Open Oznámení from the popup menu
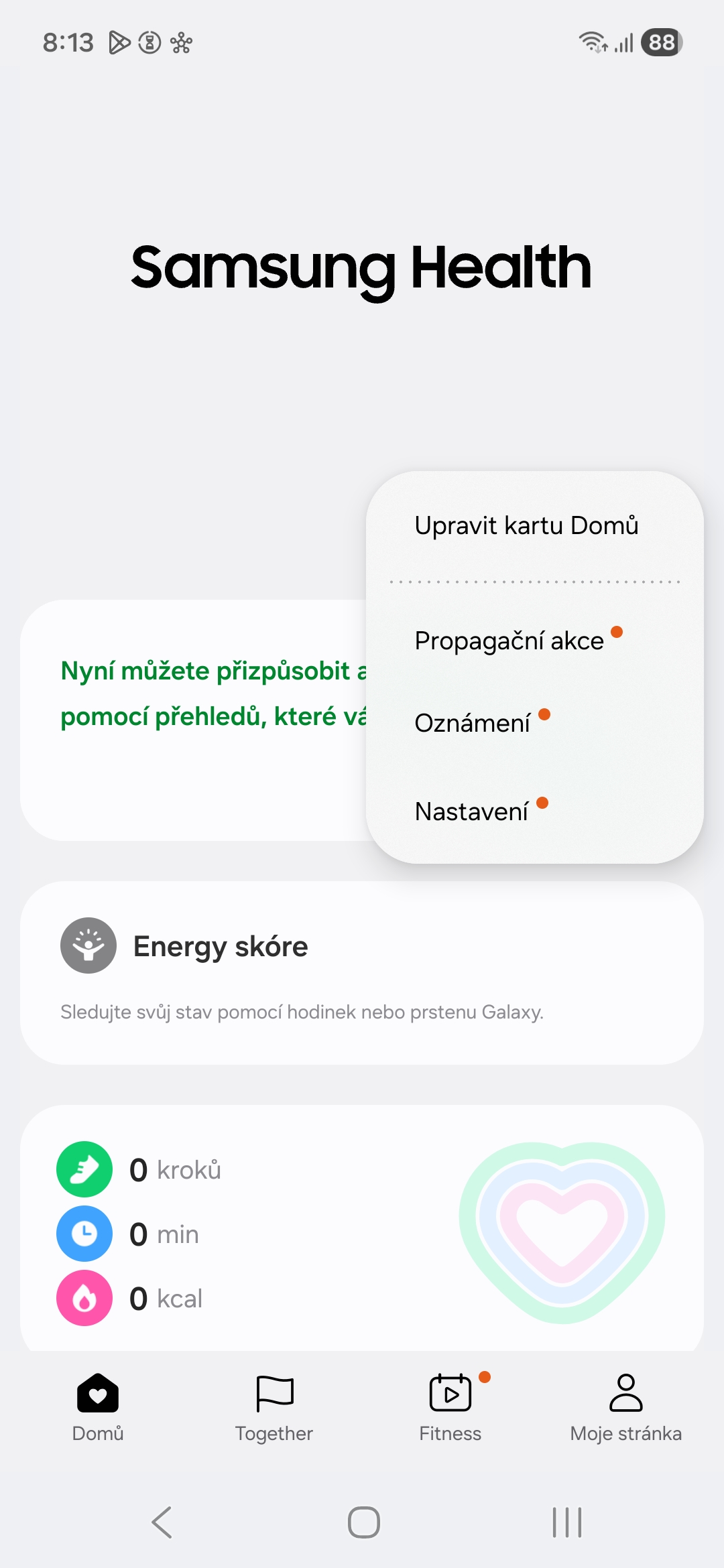 [x=473, y=724]
